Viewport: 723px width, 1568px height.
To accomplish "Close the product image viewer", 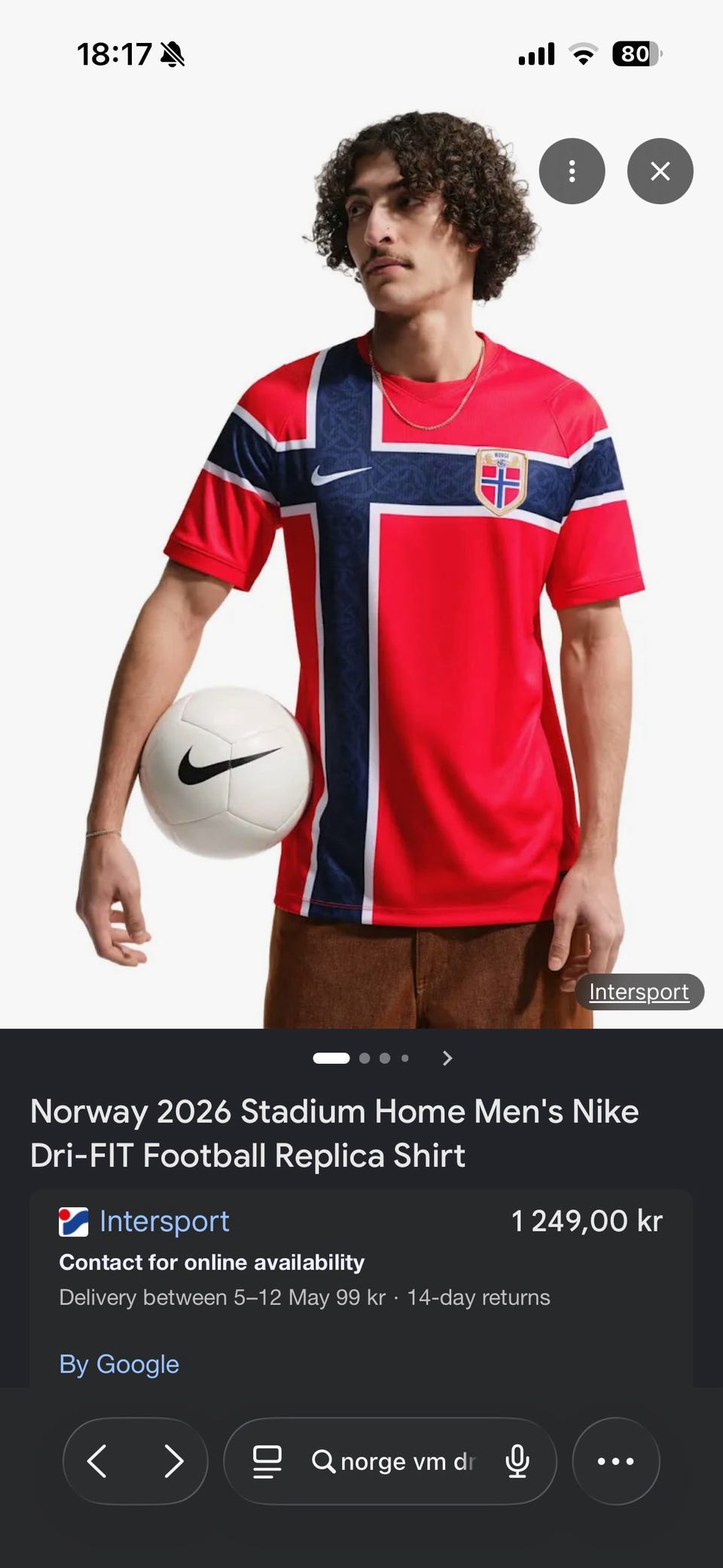I will pos(660,171).
